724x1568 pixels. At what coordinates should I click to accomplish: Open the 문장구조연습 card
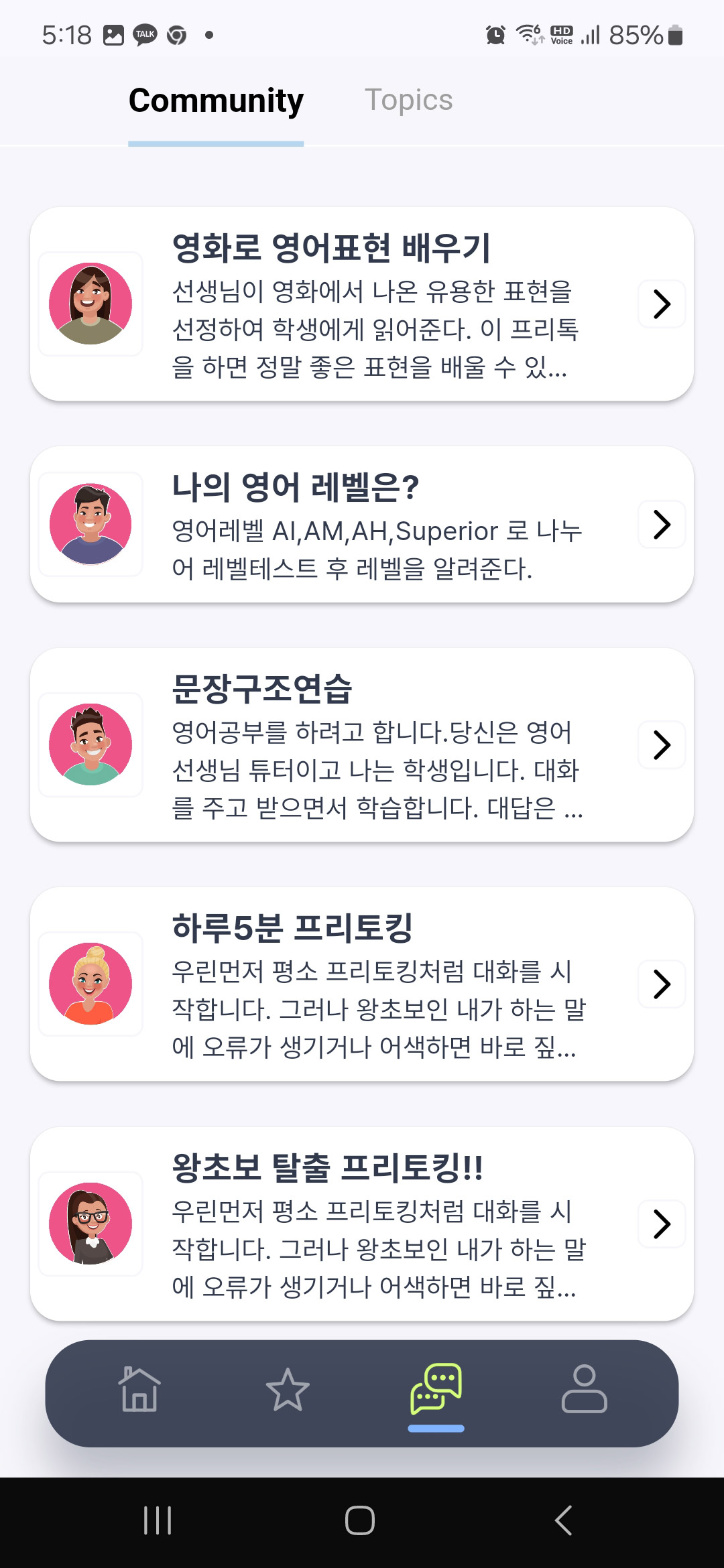362,744
